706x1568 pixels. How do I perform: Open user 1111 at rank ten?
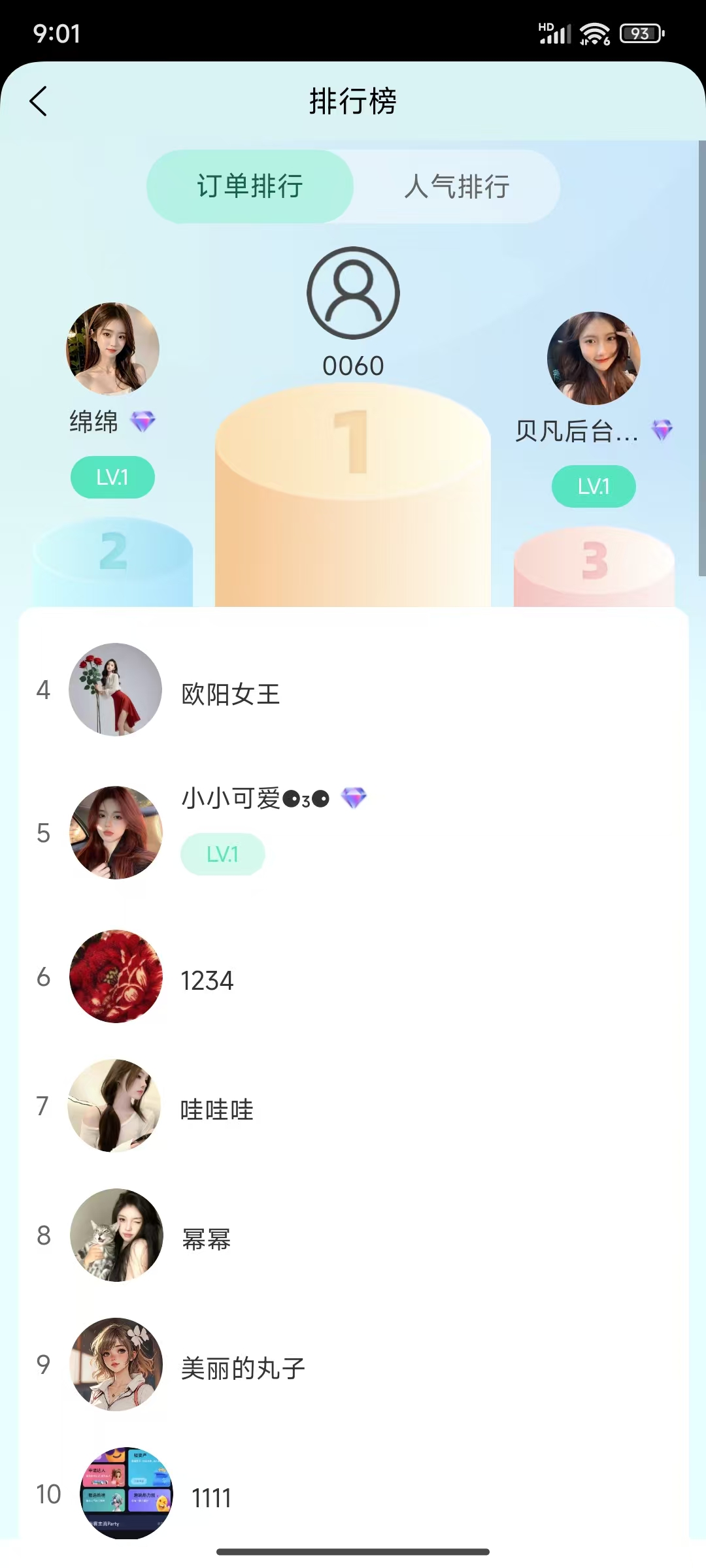(x=212, y=1497)
